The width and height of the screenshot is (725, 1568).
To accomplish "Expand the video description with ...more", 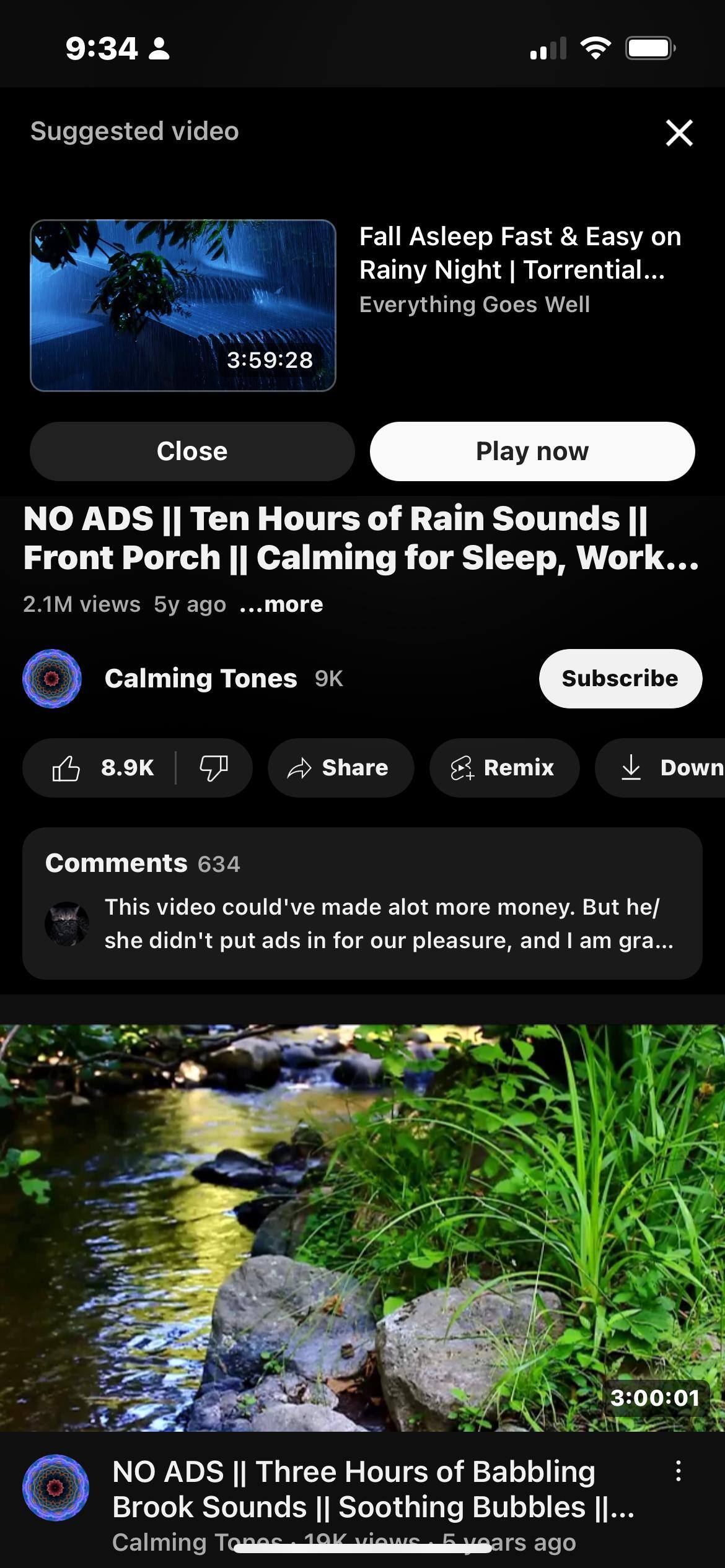I will tap(282, 604).
